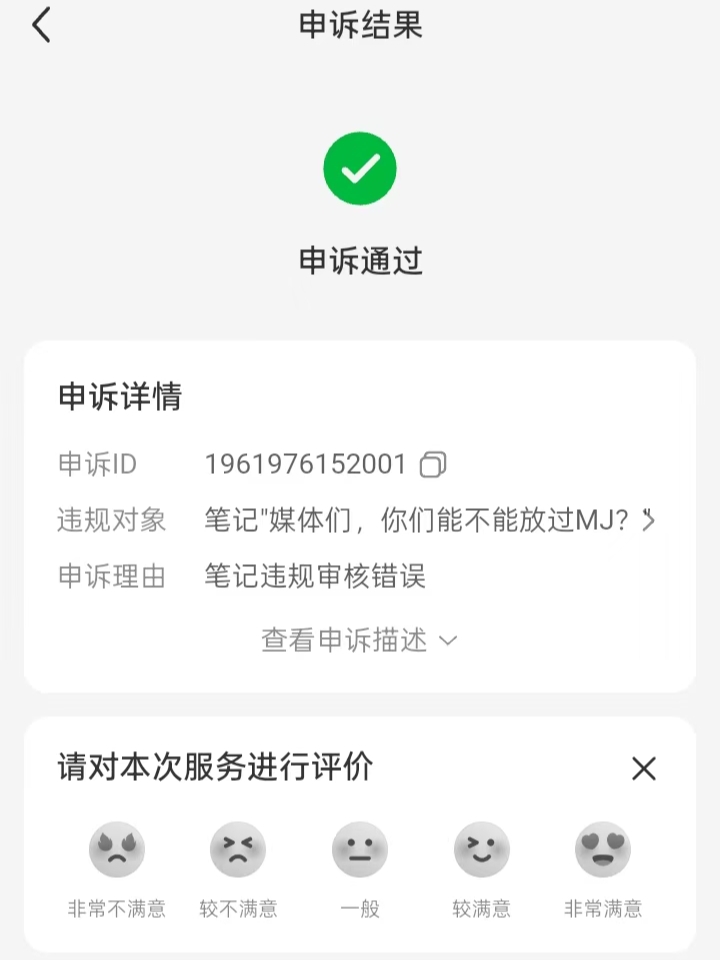
Task: Choose the 一般 rating
Action: coord(360,851)
